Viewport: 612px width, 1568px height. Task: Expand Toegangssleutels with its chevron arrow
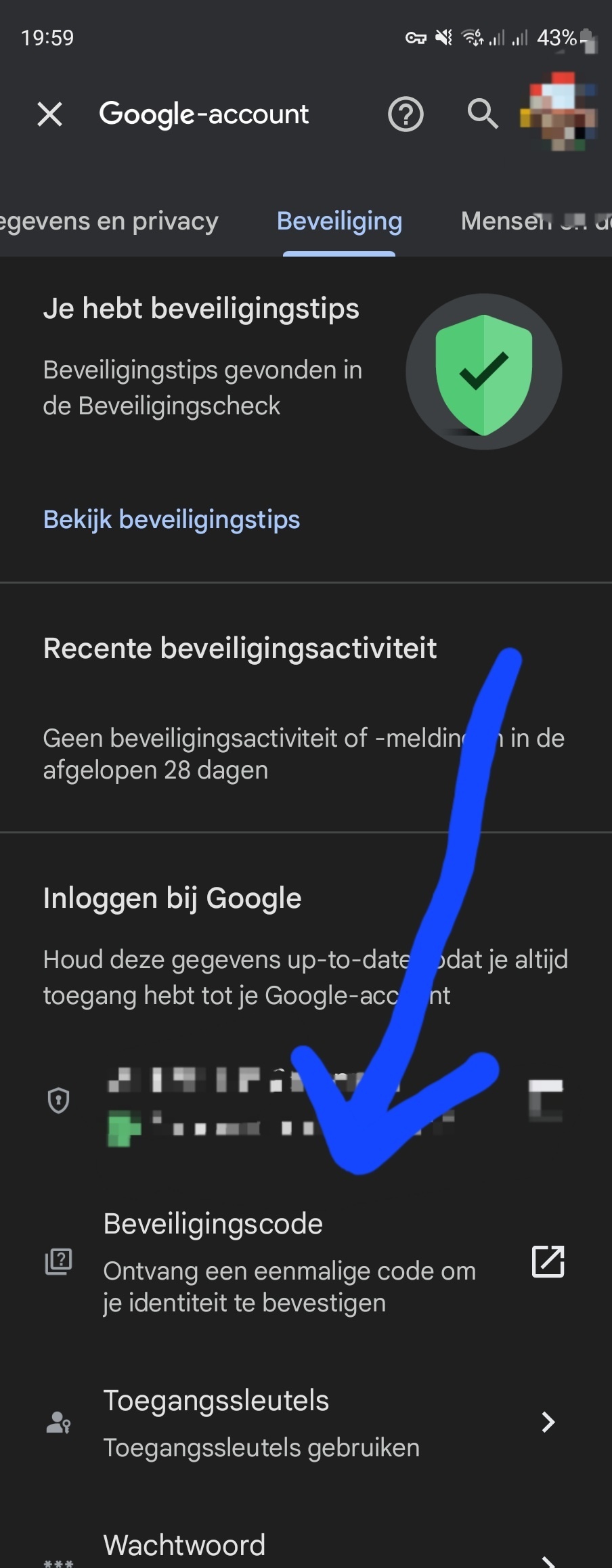coord(548,1423)
